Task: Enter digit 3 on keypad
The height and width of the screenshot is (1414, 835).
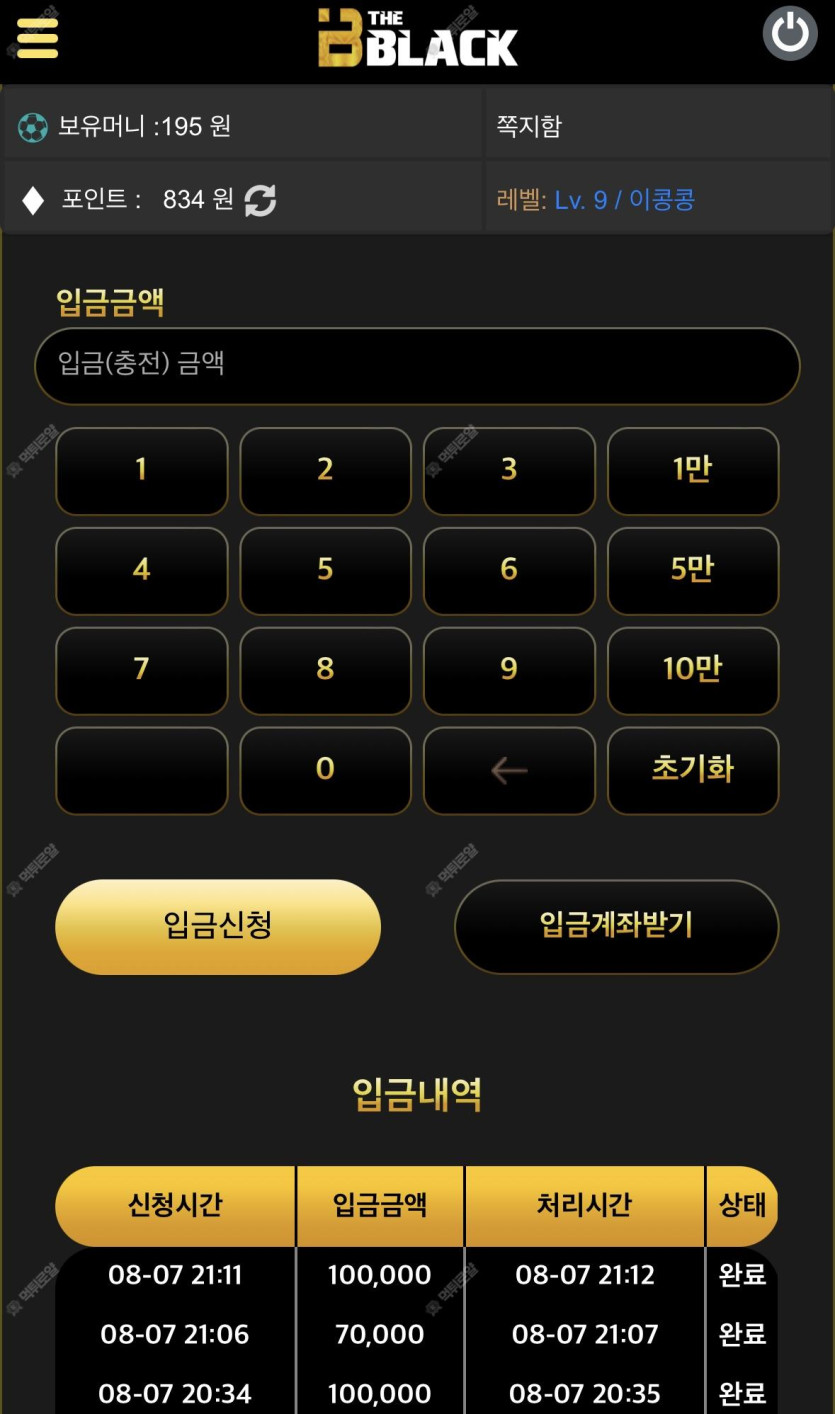Action: (x=509, y=470)
